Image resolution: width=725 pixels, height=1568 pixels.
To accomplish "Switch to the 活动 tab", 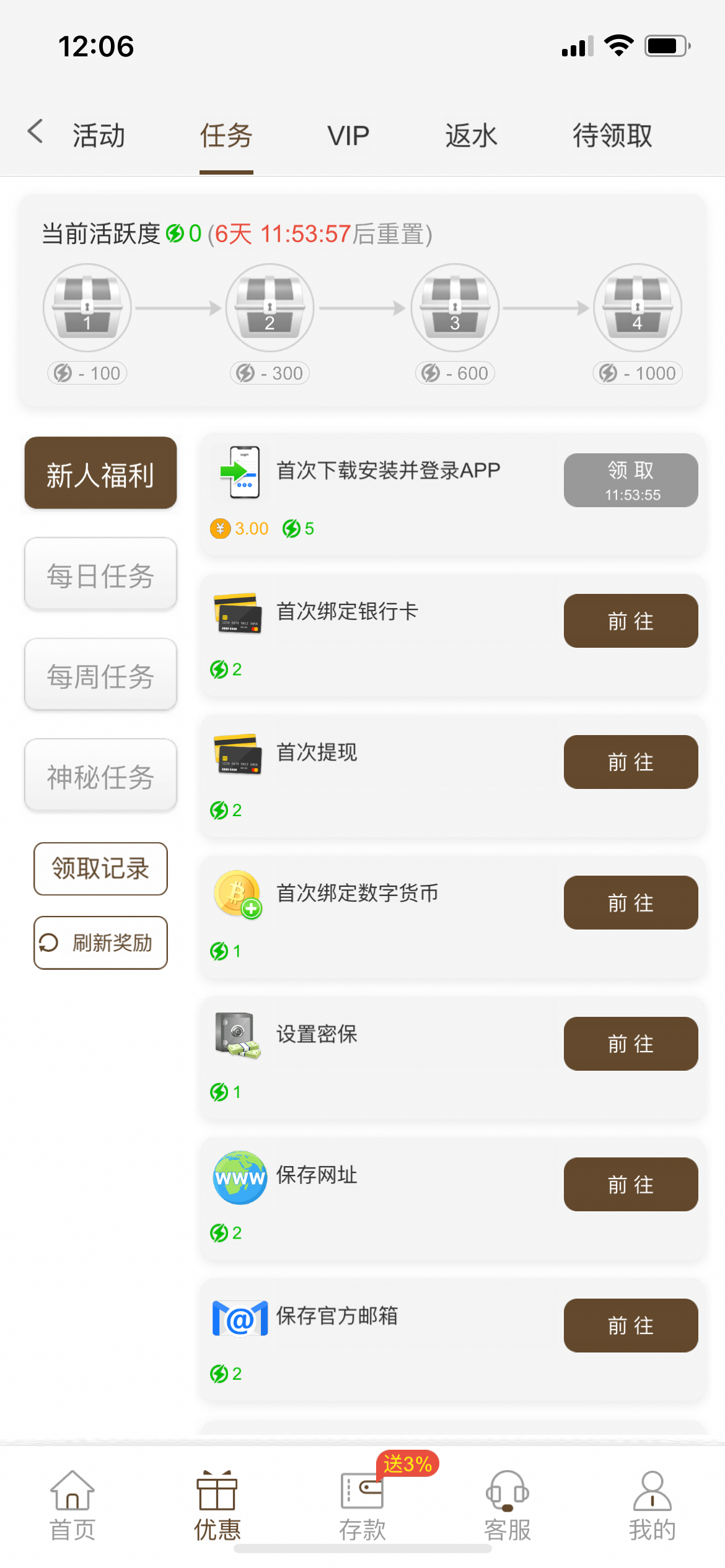I will [x=99, y=136].
